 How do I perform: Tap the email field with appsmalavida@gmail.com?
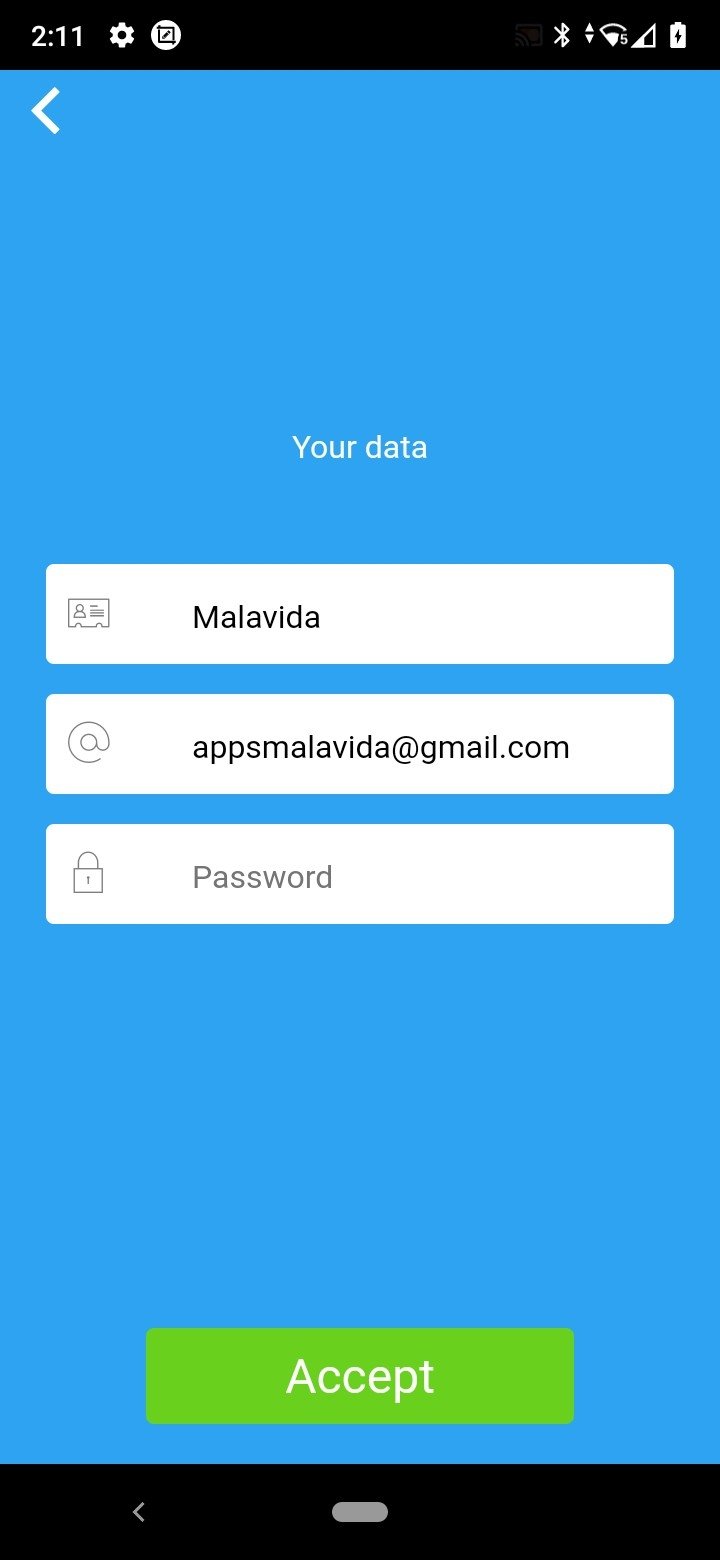(x=360, y=744)
